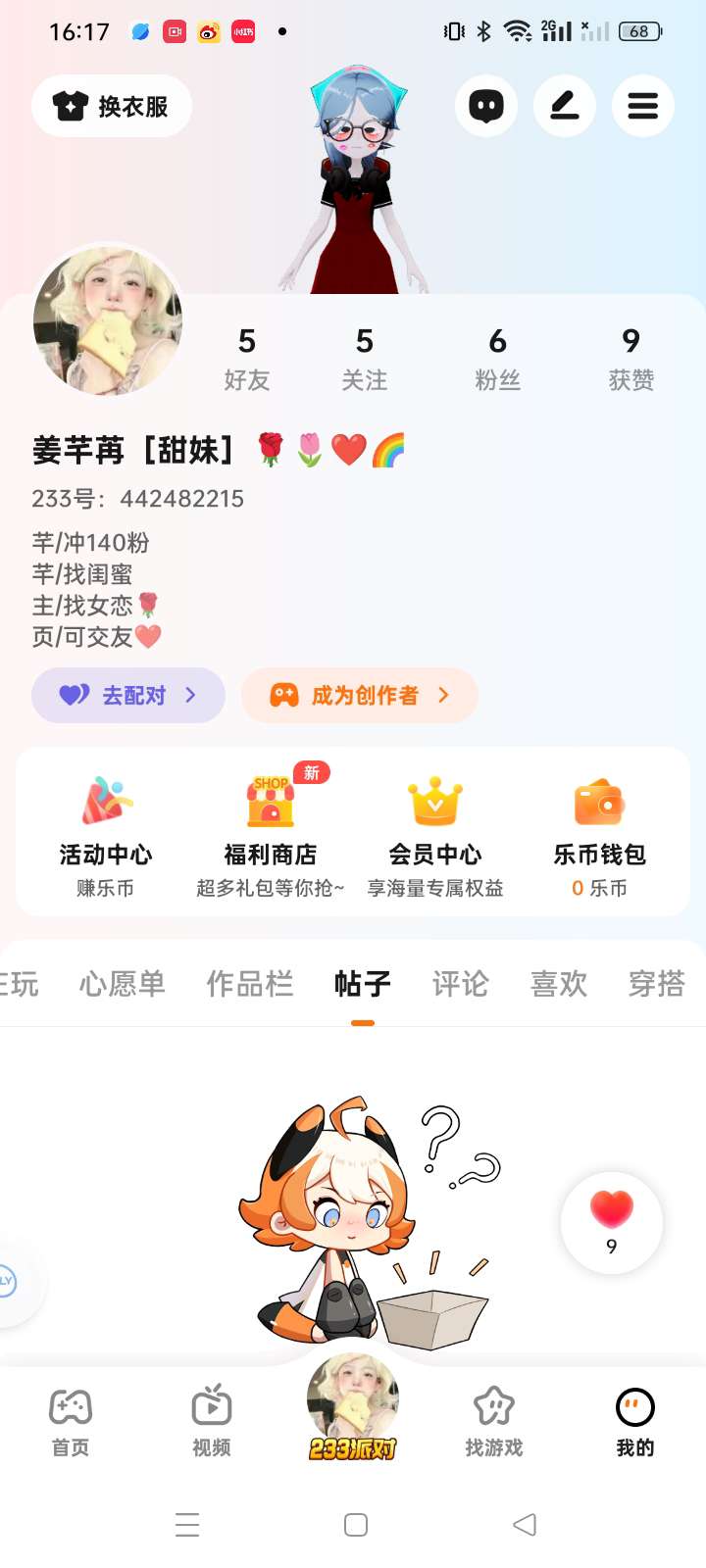
Task: Switch to the 评论 comments tab
Action: (461, 984)
